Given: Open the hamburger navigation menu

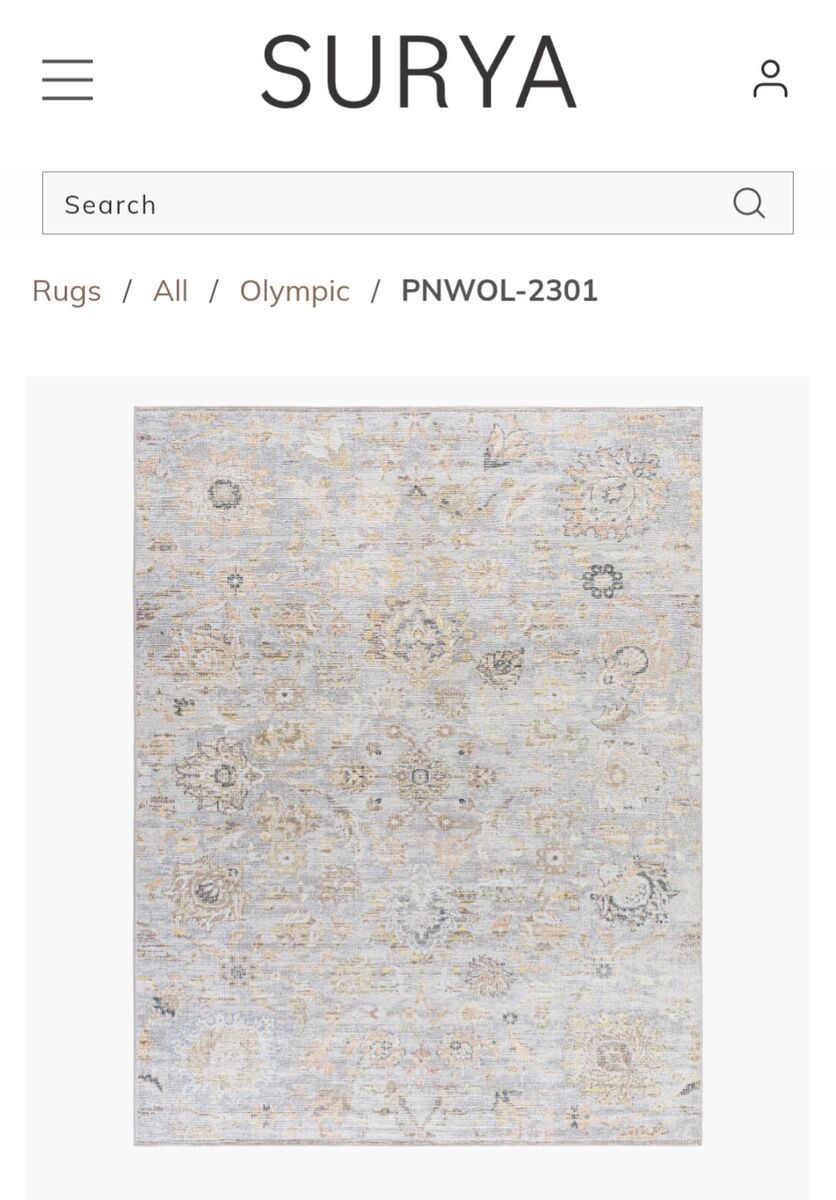Looking at the screenshot, I should (67, 80).
